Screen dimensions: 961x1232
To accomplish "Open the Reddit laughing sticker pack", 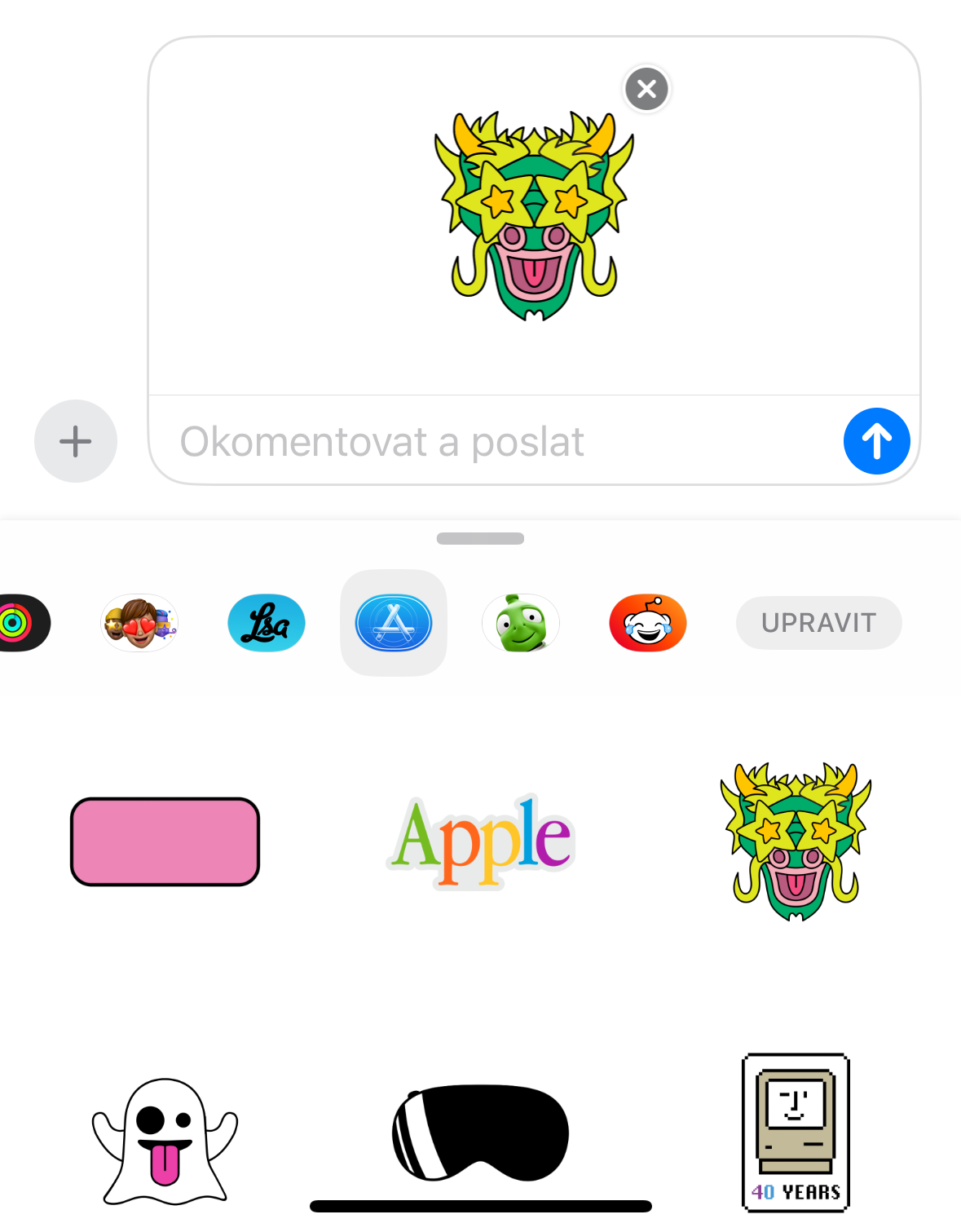I will point(648,623).
